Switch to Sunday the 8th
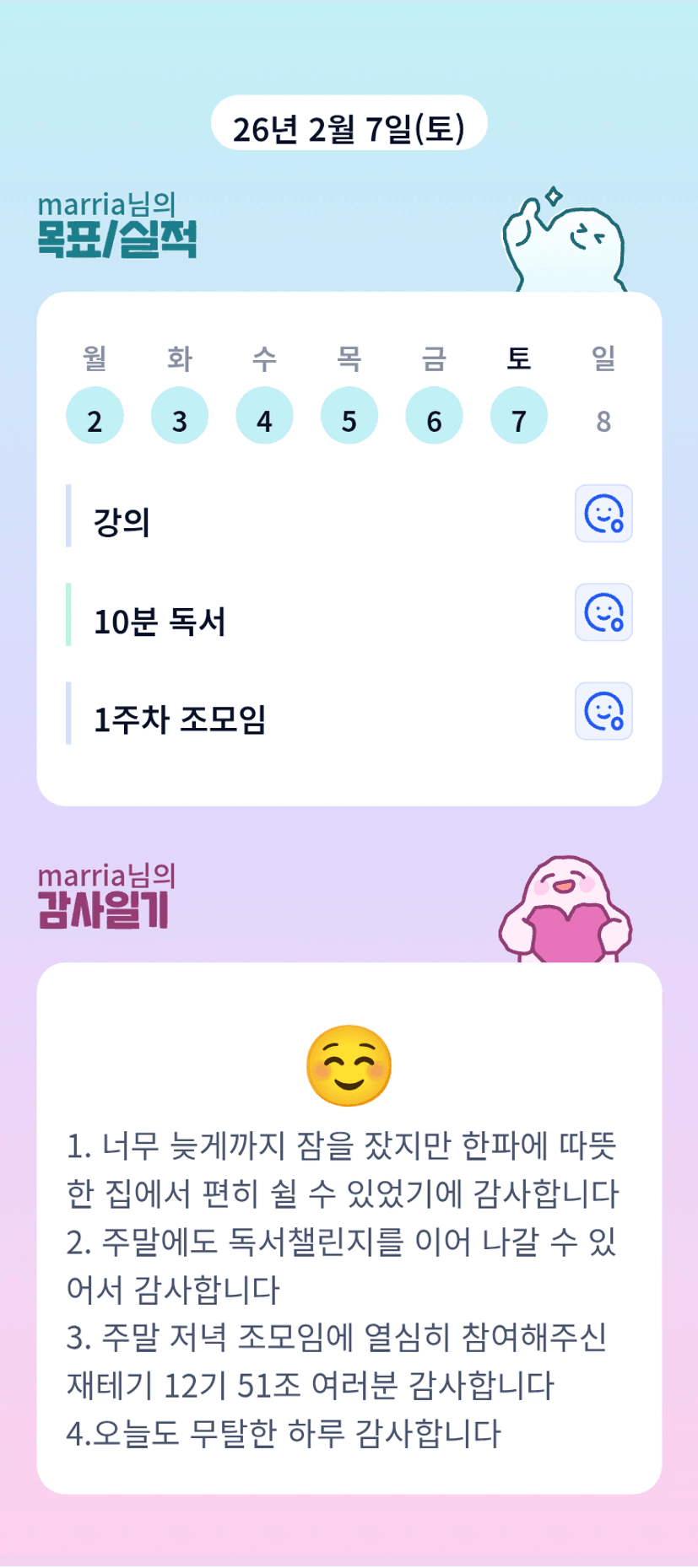This screenshot has height=1568, width=698. pyautogui.click(x=603, y=419)
